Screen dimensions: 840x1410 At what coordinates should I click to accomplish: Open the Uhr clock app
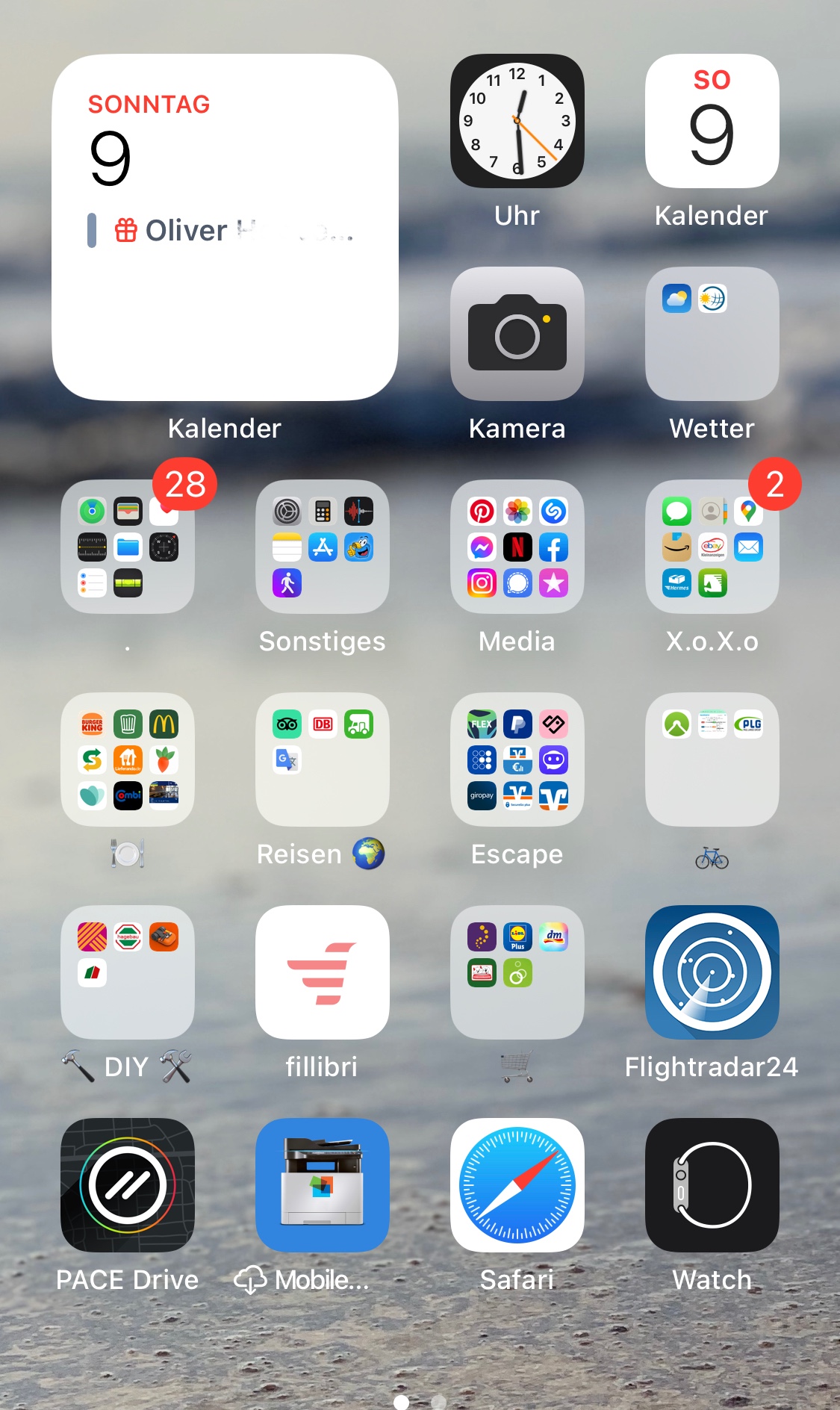pyautogui.click(x=517, y=121)
